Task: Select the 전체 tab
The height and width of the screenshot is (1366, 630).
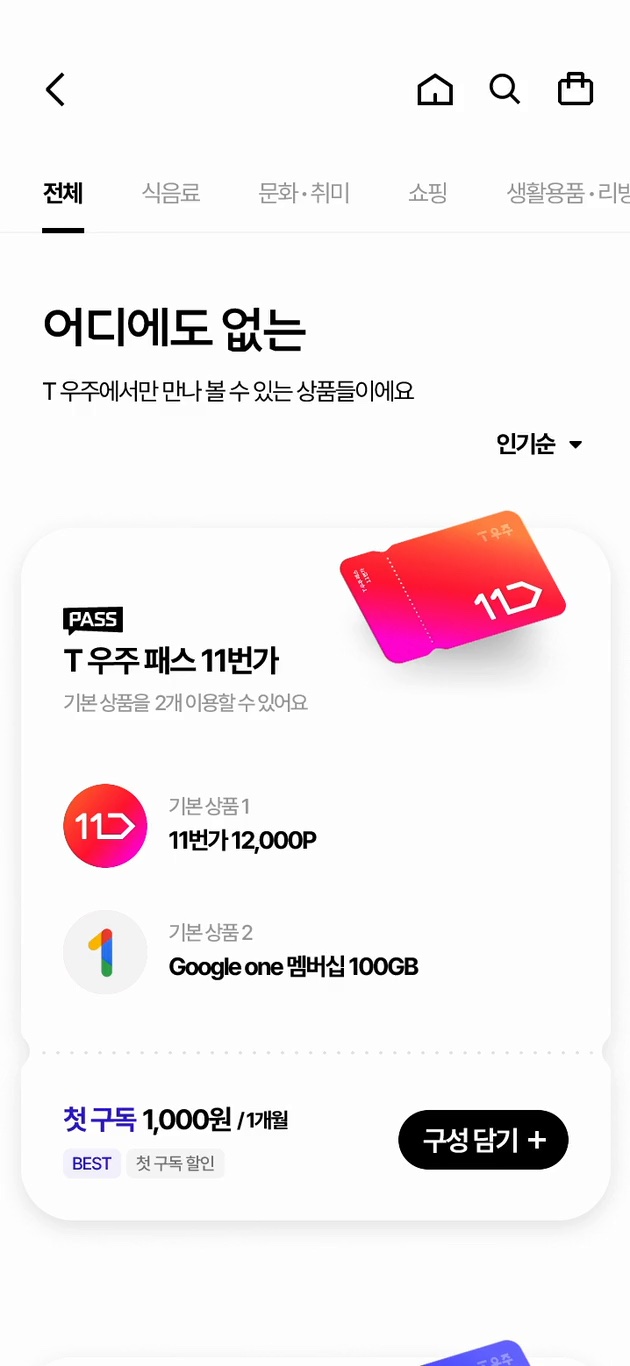Action: 63,193
